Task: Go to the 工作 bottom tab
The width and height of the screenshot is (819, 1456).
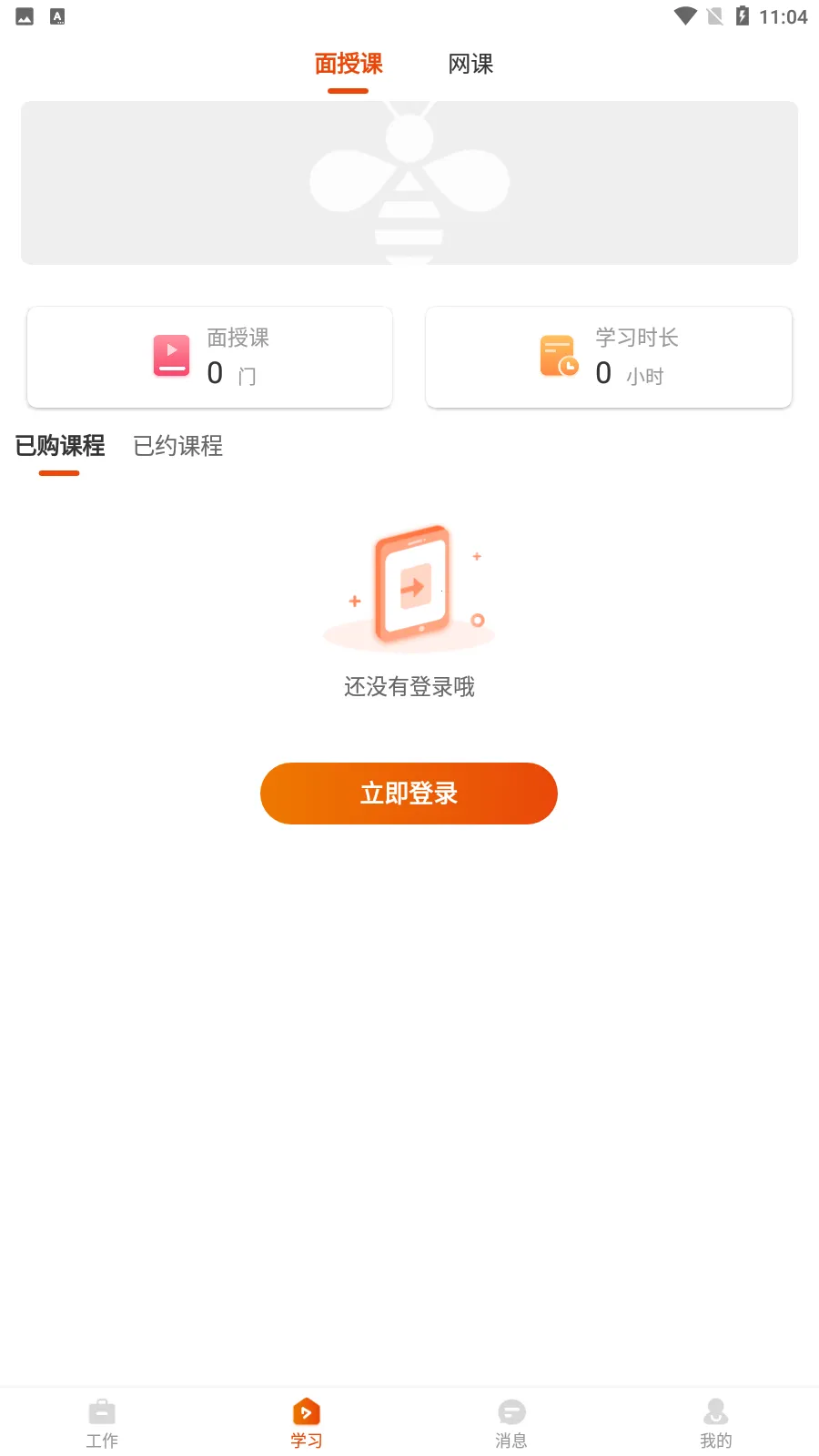Action: coord(102,1423)
